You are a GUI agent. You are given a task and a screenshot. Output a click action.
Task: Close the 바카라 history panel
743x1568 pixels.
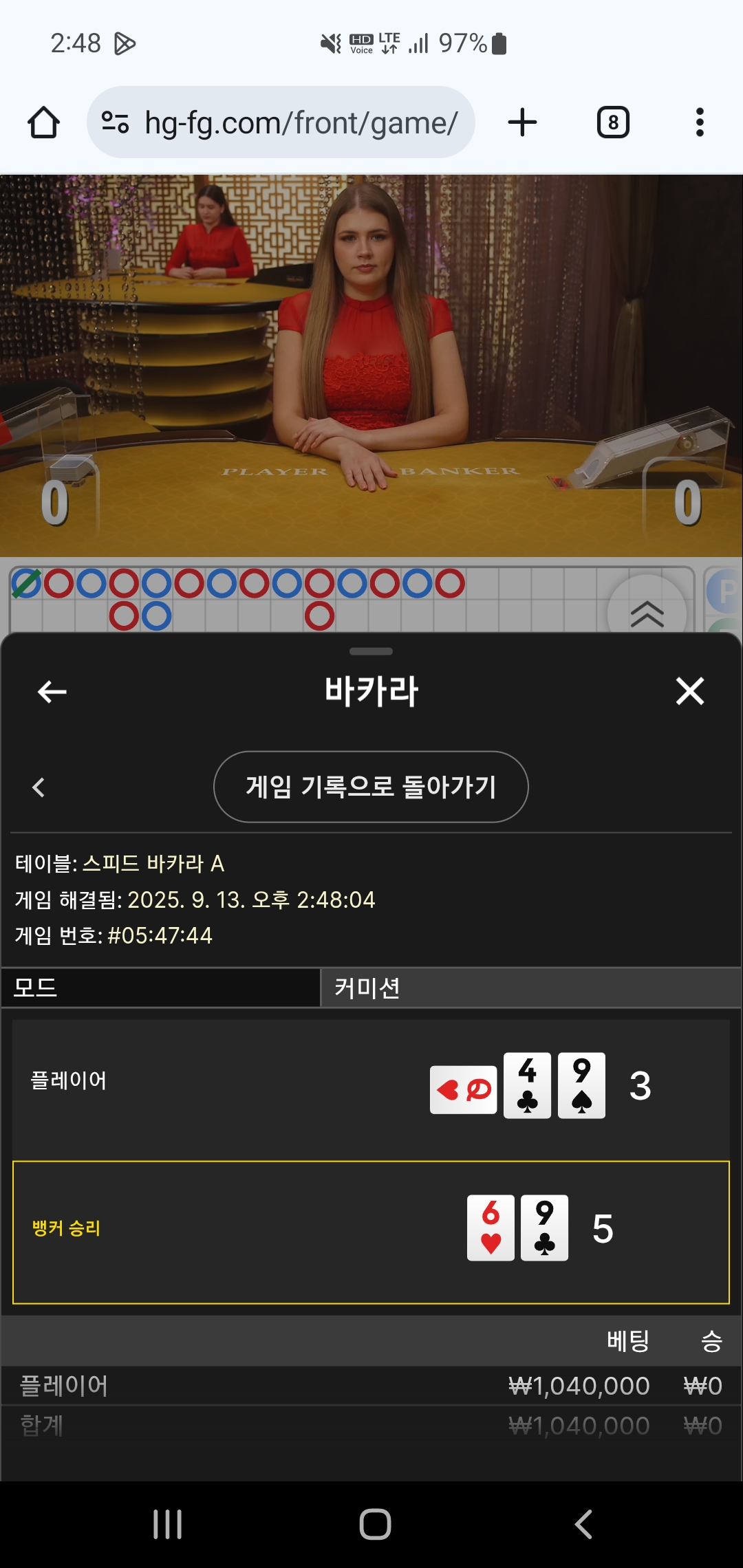click(690, 691)
